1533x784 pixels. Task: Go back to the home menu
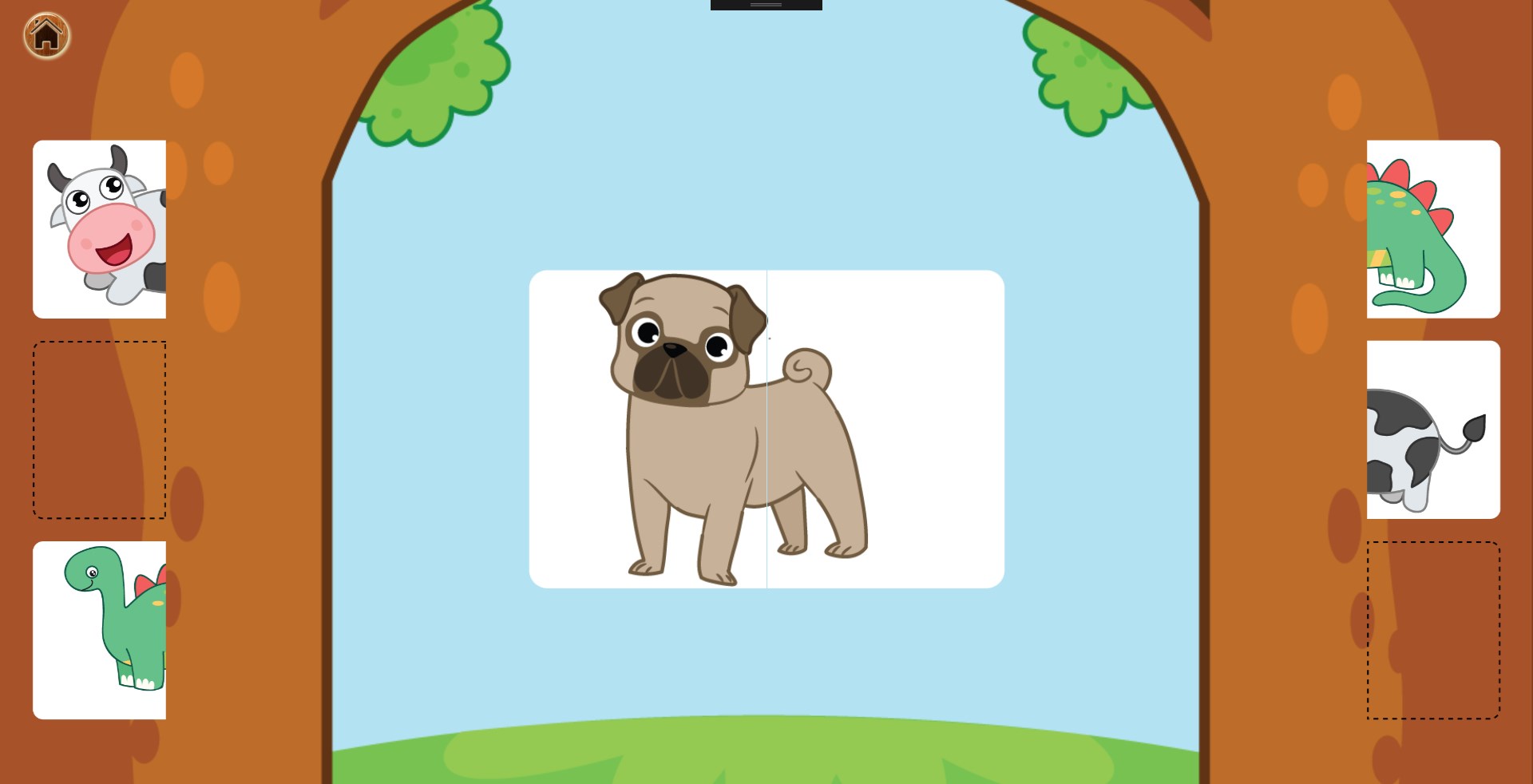[46, 36]
